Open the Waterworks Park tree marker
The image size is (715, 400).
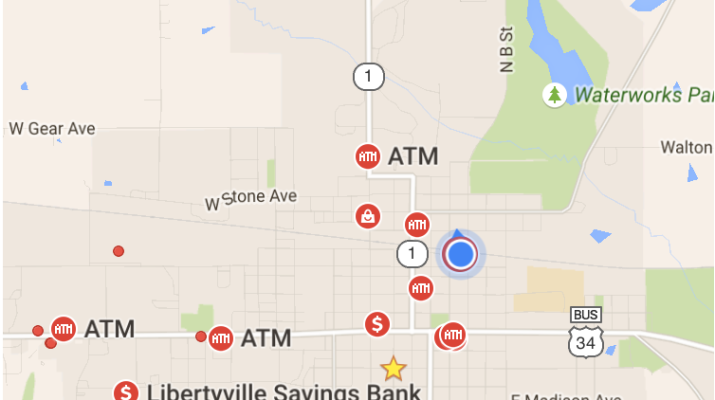click(x=554, y=95)
